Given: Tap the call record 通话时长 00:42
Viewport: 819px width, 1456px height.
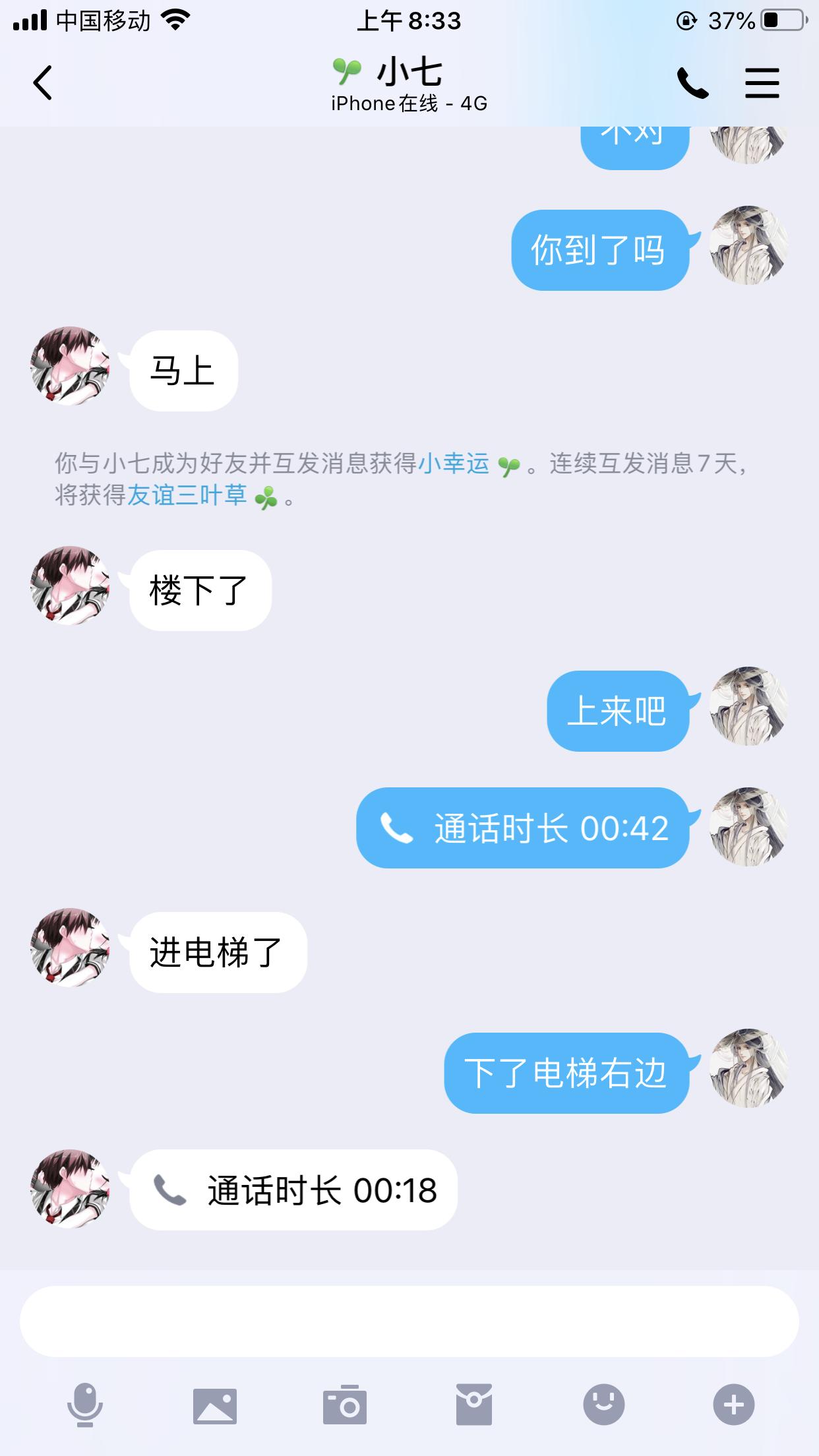Looking at the screenshot, I should coord(523,828).
